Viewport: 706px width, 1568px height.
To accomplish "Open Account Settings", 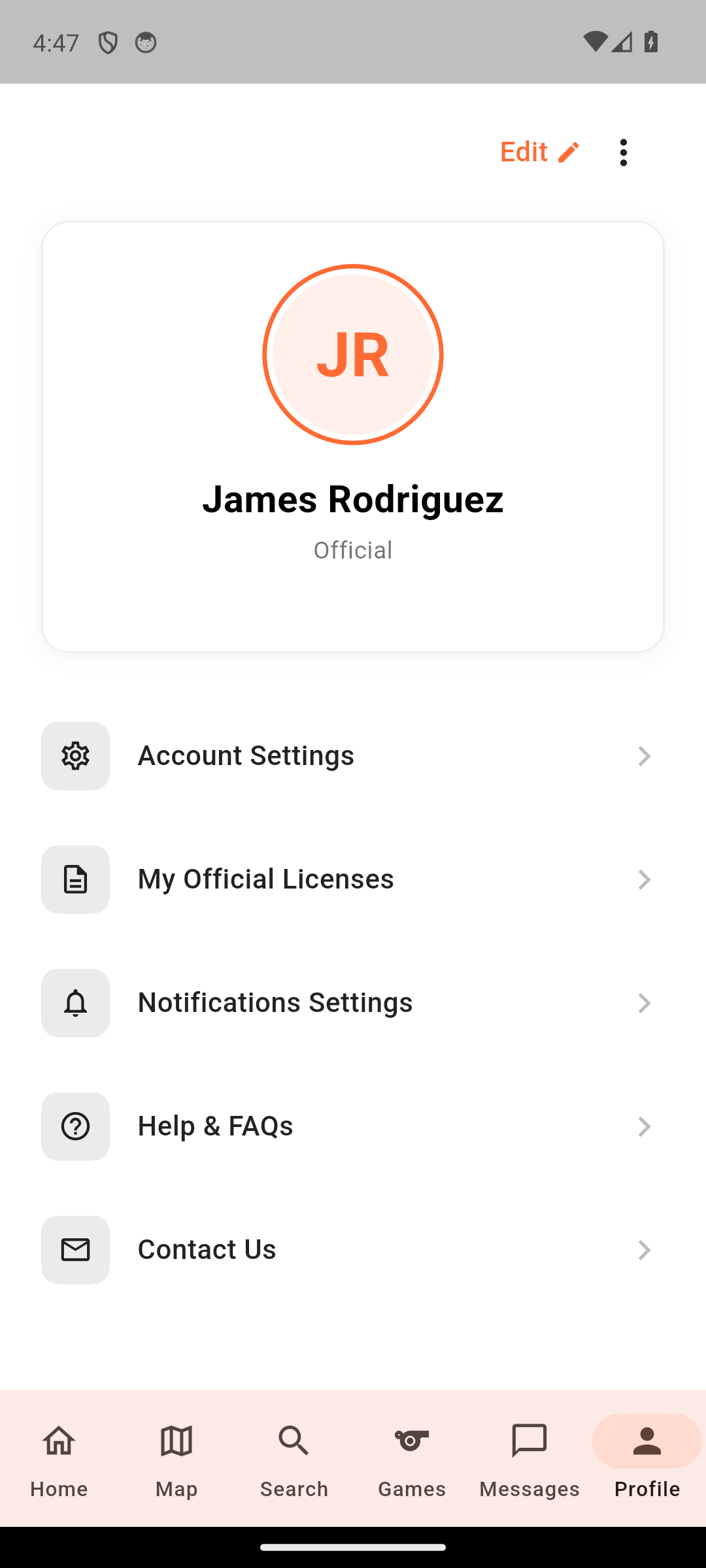I will point(353,756).
